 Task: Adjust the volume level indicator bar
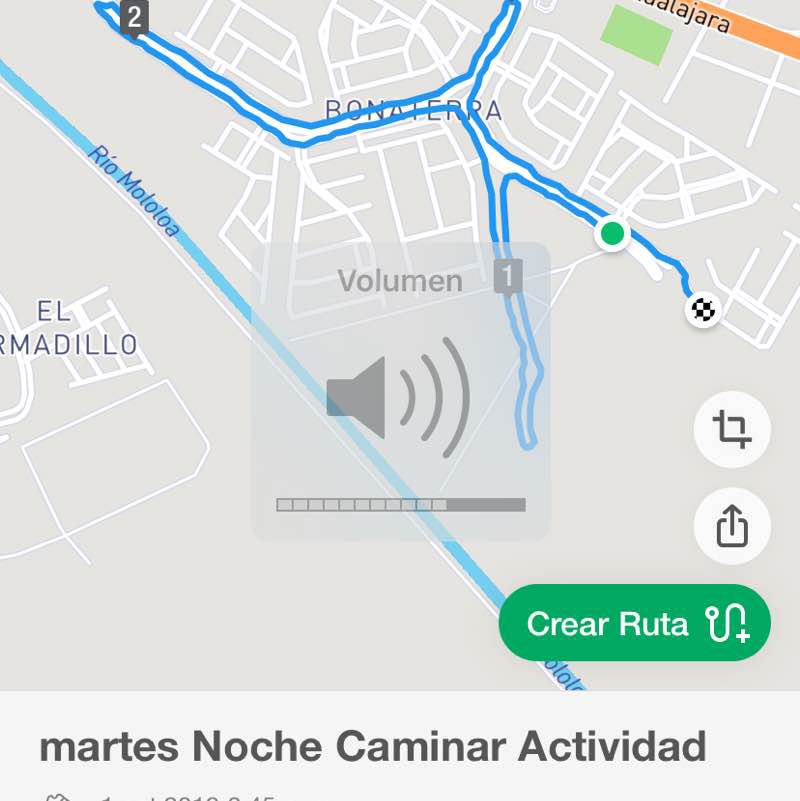coord(398,502)
